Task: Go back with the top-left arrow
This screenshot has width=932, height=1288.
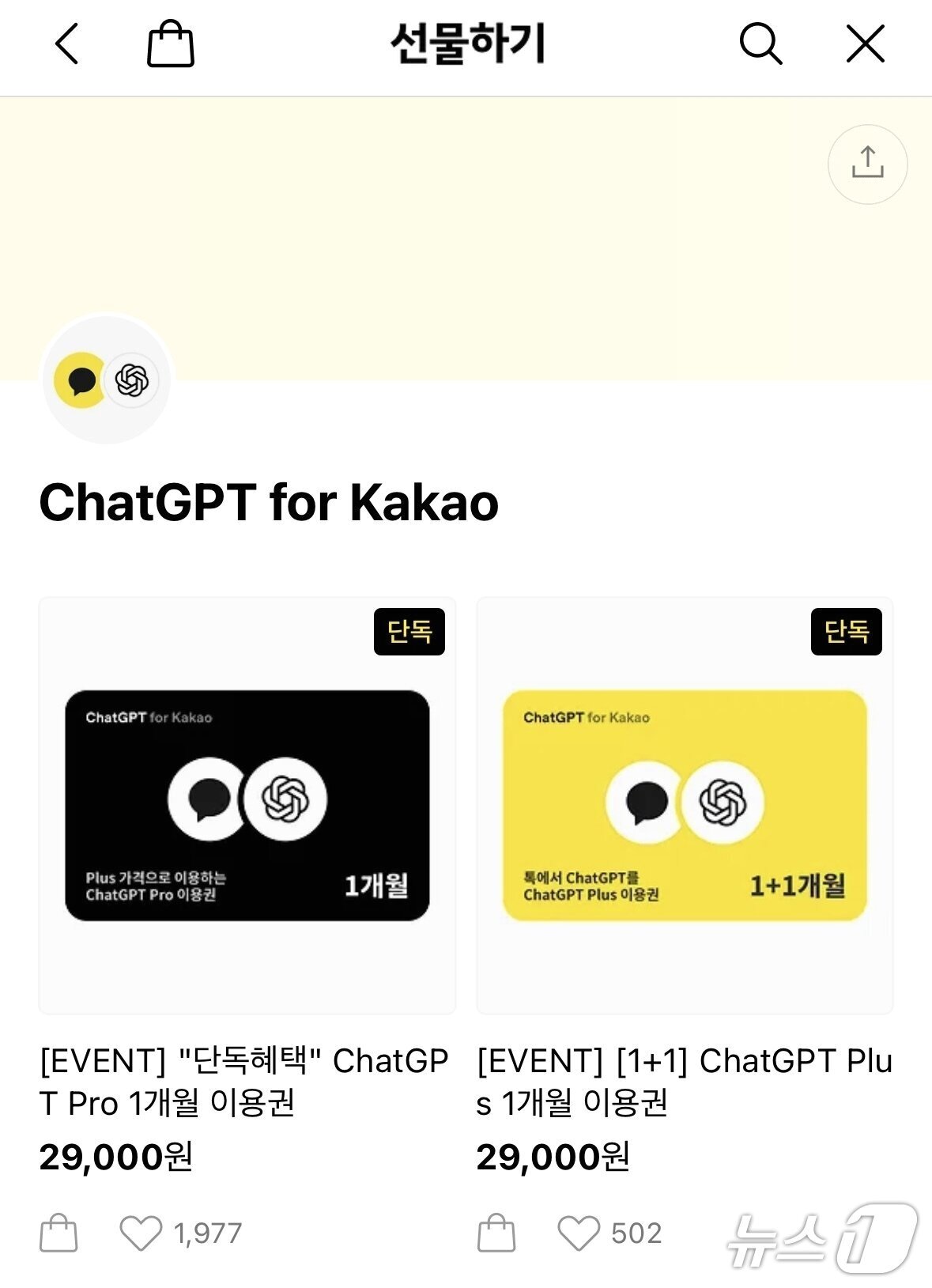Action: (x=68, y=44)
